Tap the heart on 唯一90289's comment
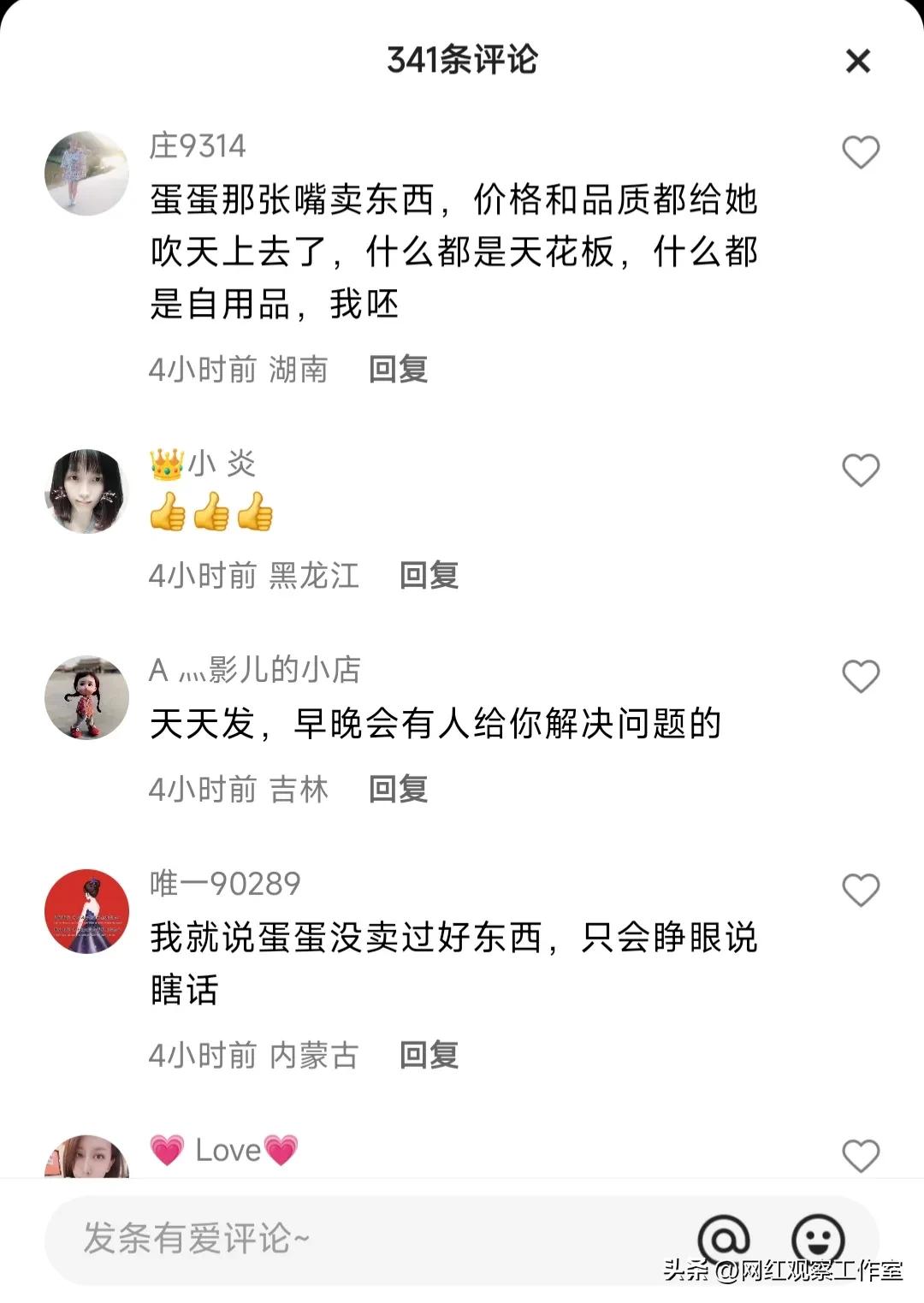The height and width of the screenshot is (1303, 924). tap(860, 890)
